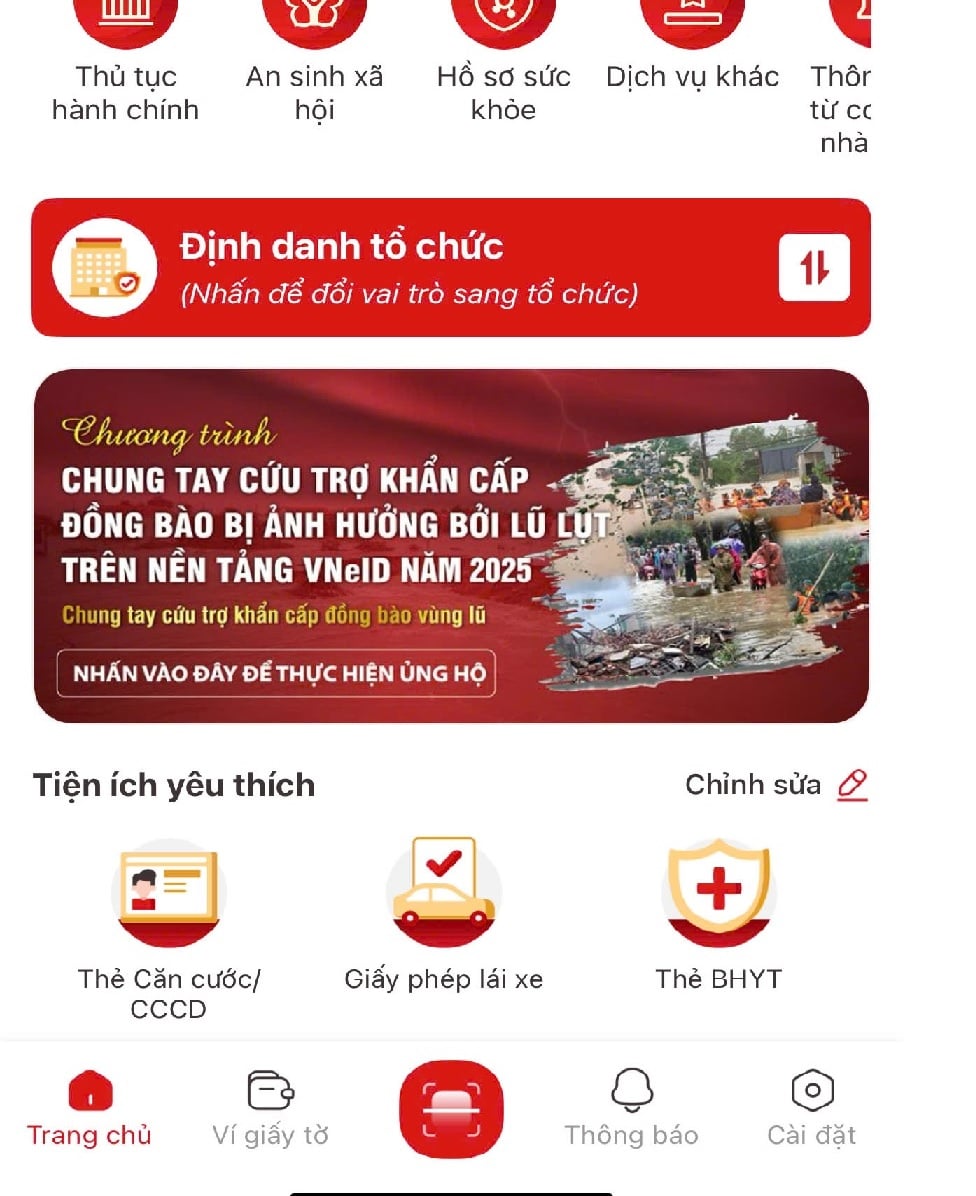The width and height of the screenshot is (976, 1196).
Task: Select the Trang chủ tab
Action: 90,1108
